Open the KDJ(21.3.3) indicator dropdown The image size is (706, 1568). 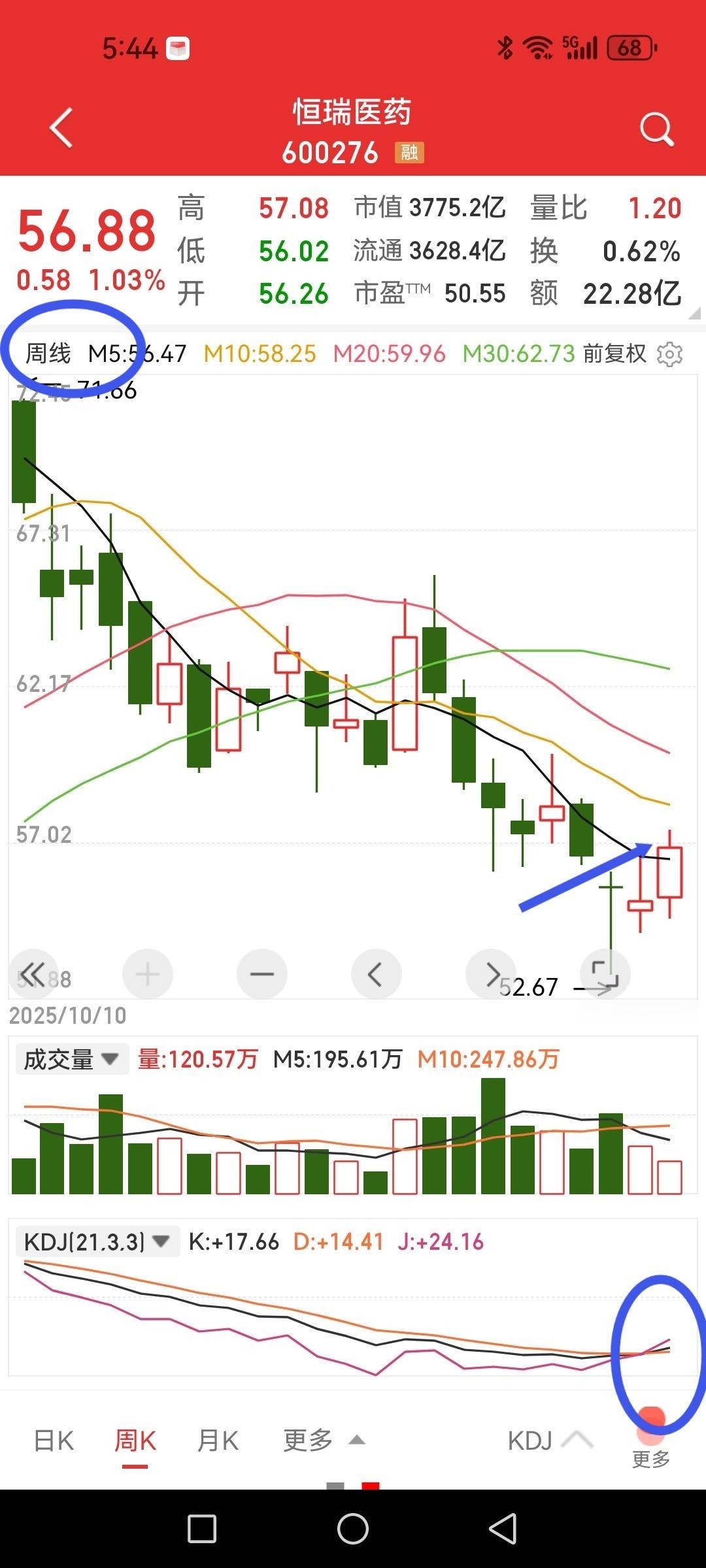pyautogui.click(x=97, y=1241)
